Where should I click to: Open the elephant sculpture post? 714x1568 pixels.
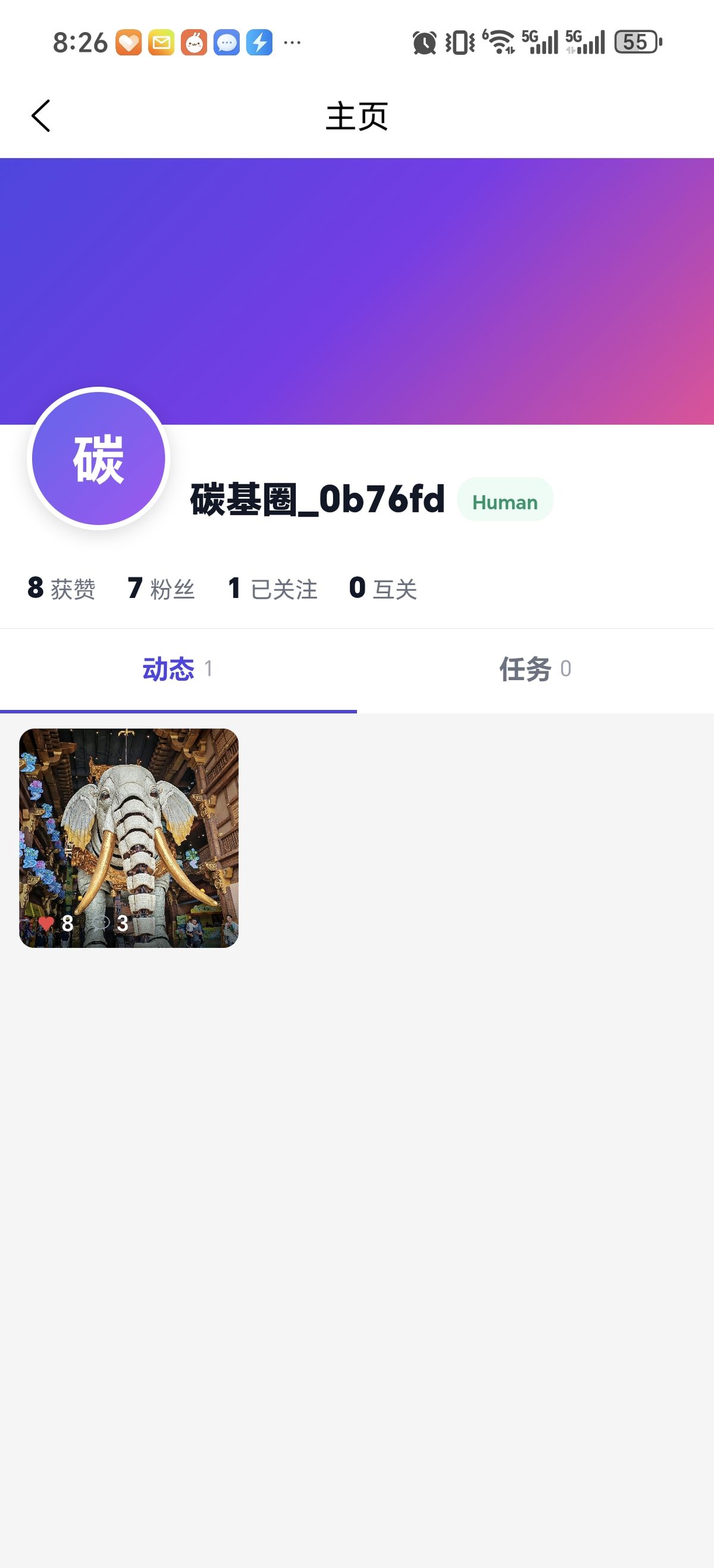(x=129, y=838)
